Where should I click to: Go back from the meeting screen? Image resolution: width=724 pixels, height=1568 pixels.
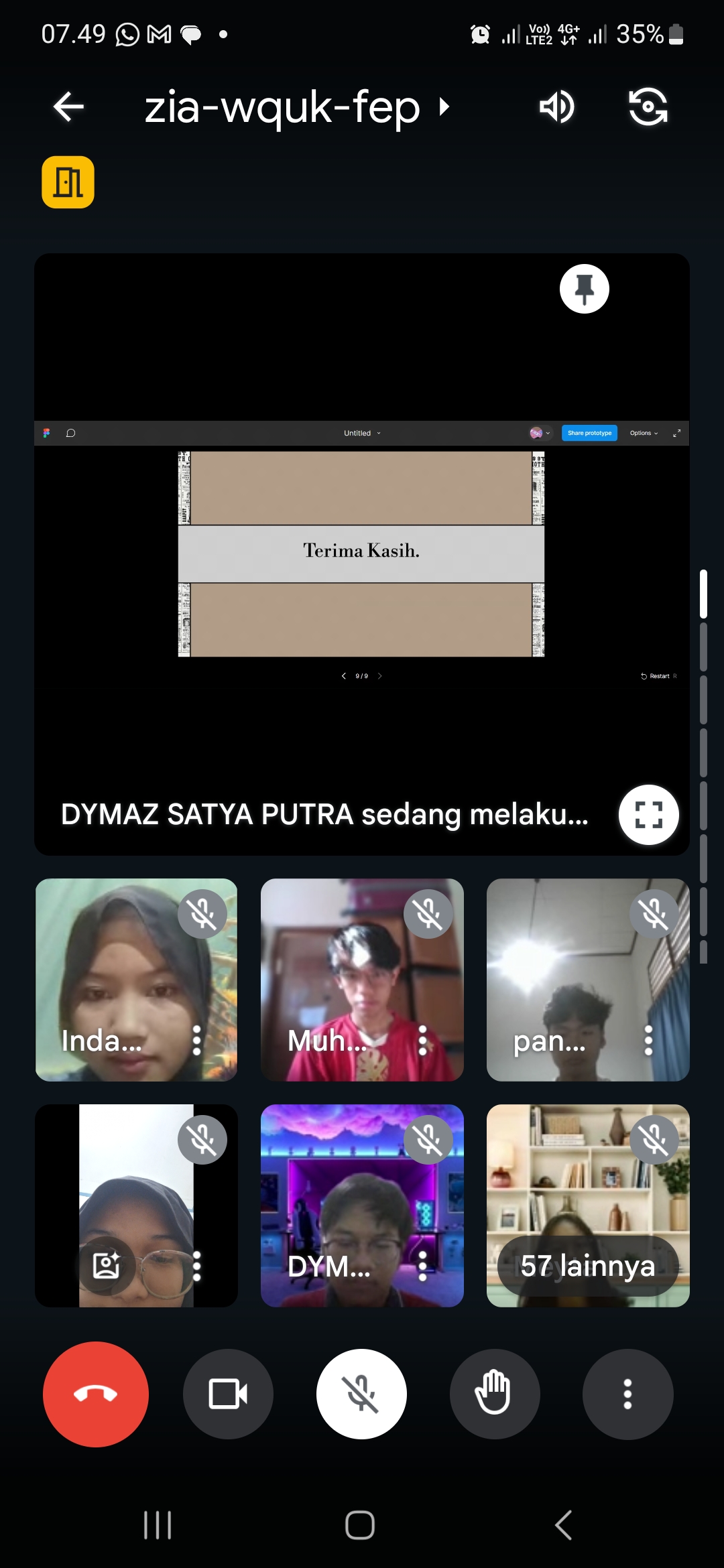(68, 107)
